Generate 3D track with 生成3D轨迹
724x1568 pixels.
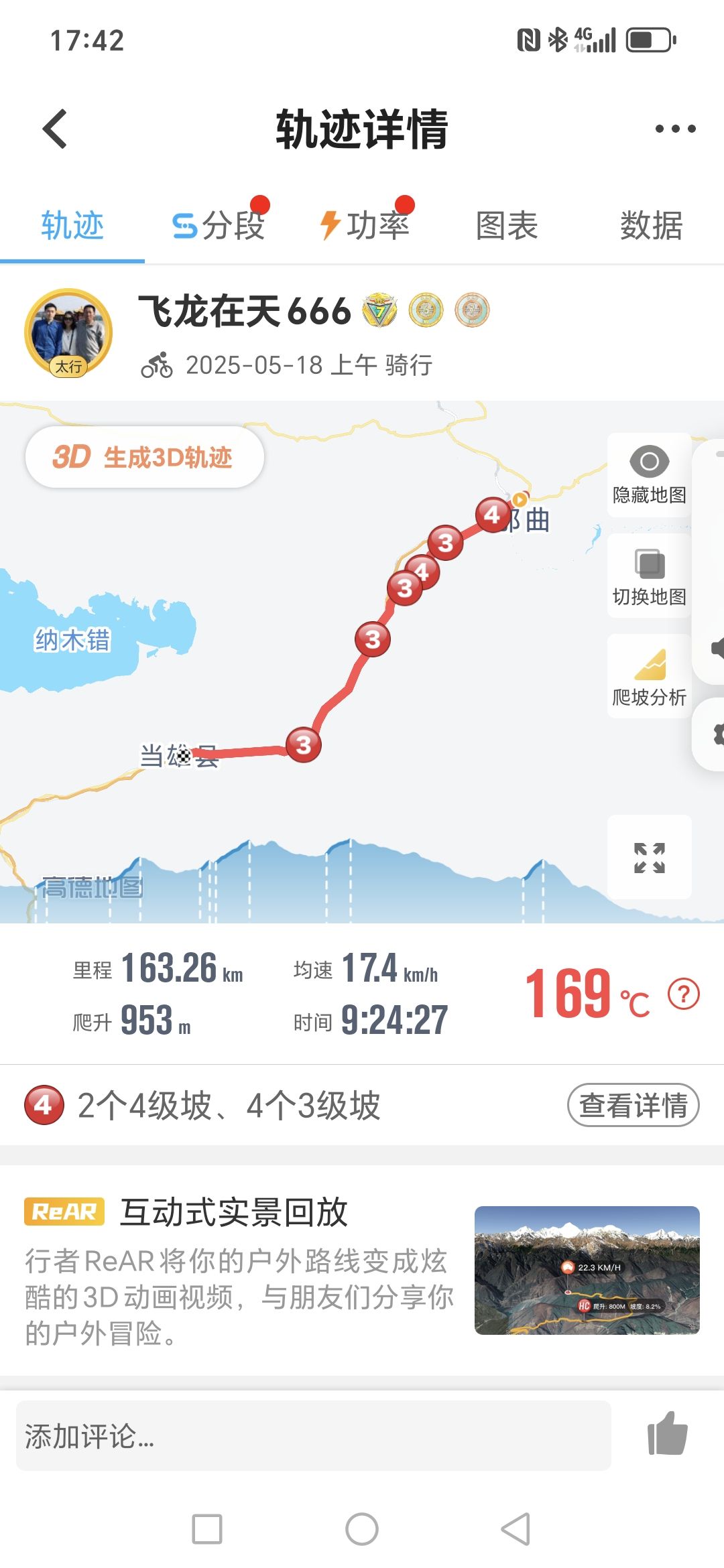tap(144, 458)
